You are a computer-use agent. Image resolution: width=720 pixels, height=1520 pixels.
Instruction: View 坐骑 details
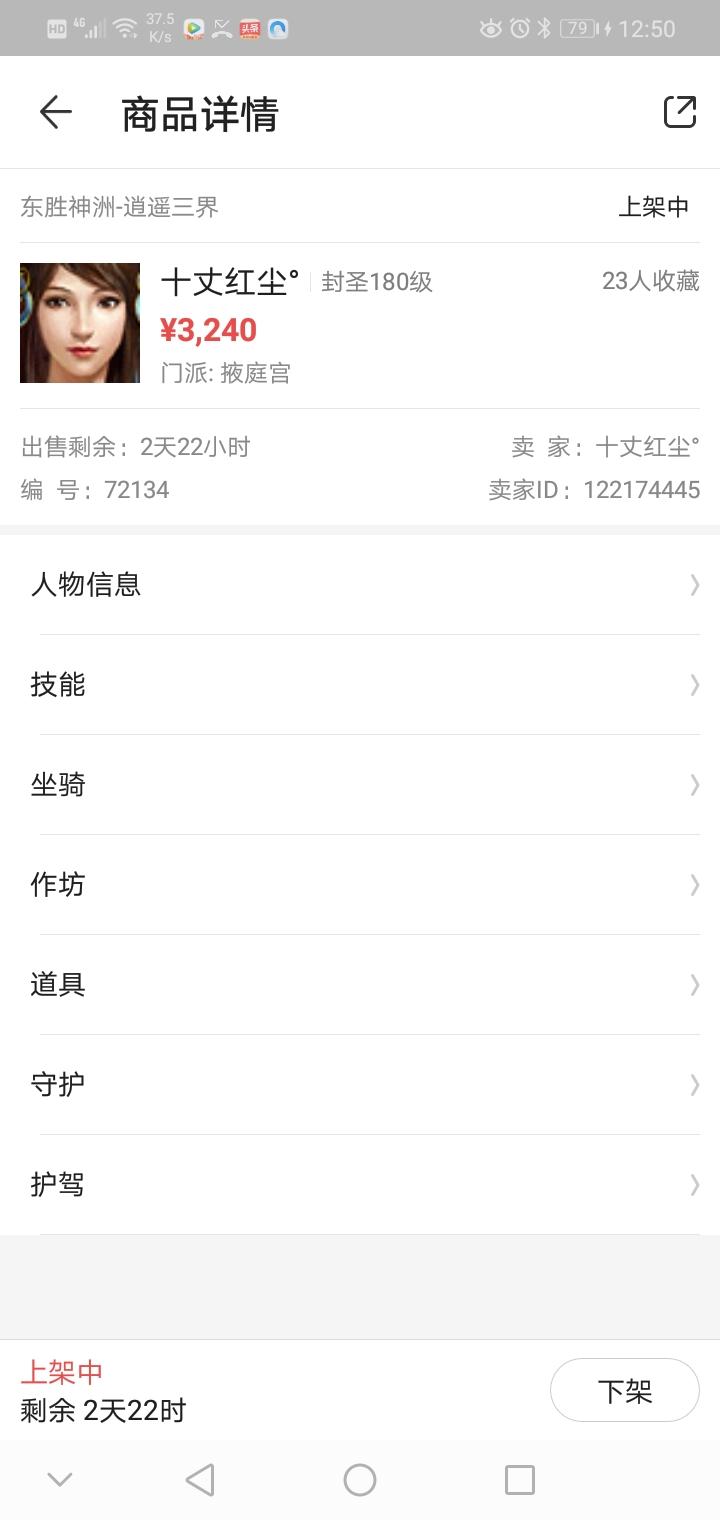360,785
